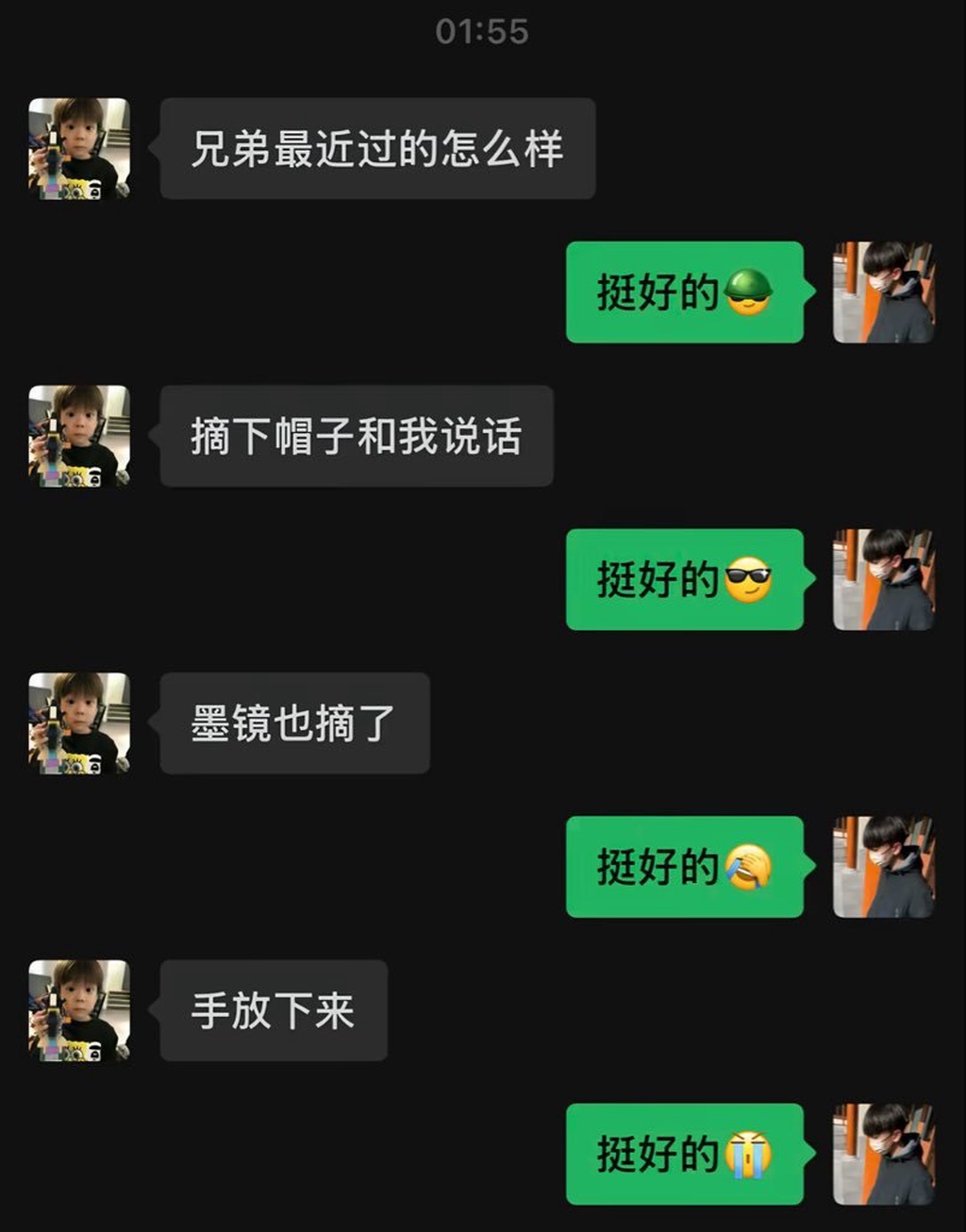This screenshot has height=1232, width=966.
Task: Open the avatar next to 摘下帽子和我说话
Action: point(79,436)
